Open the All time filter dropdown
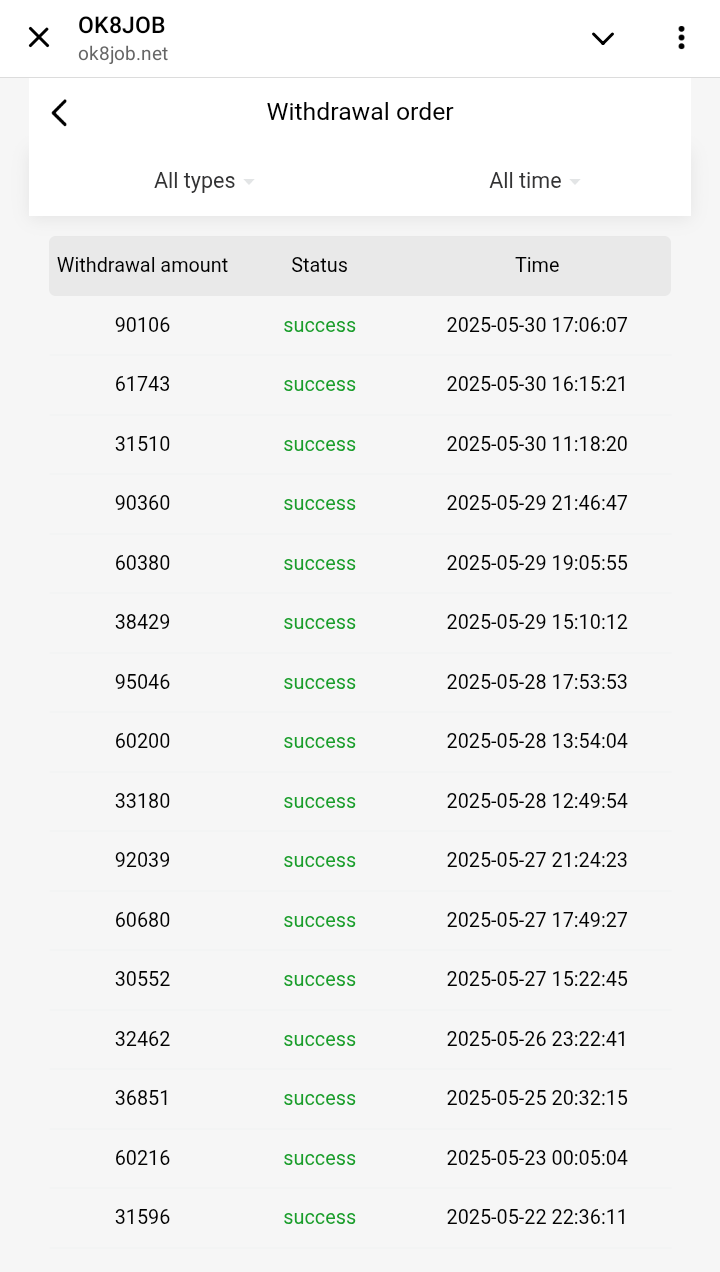The height and width of the screenshot is (1272, 720). tap(534, 181)
